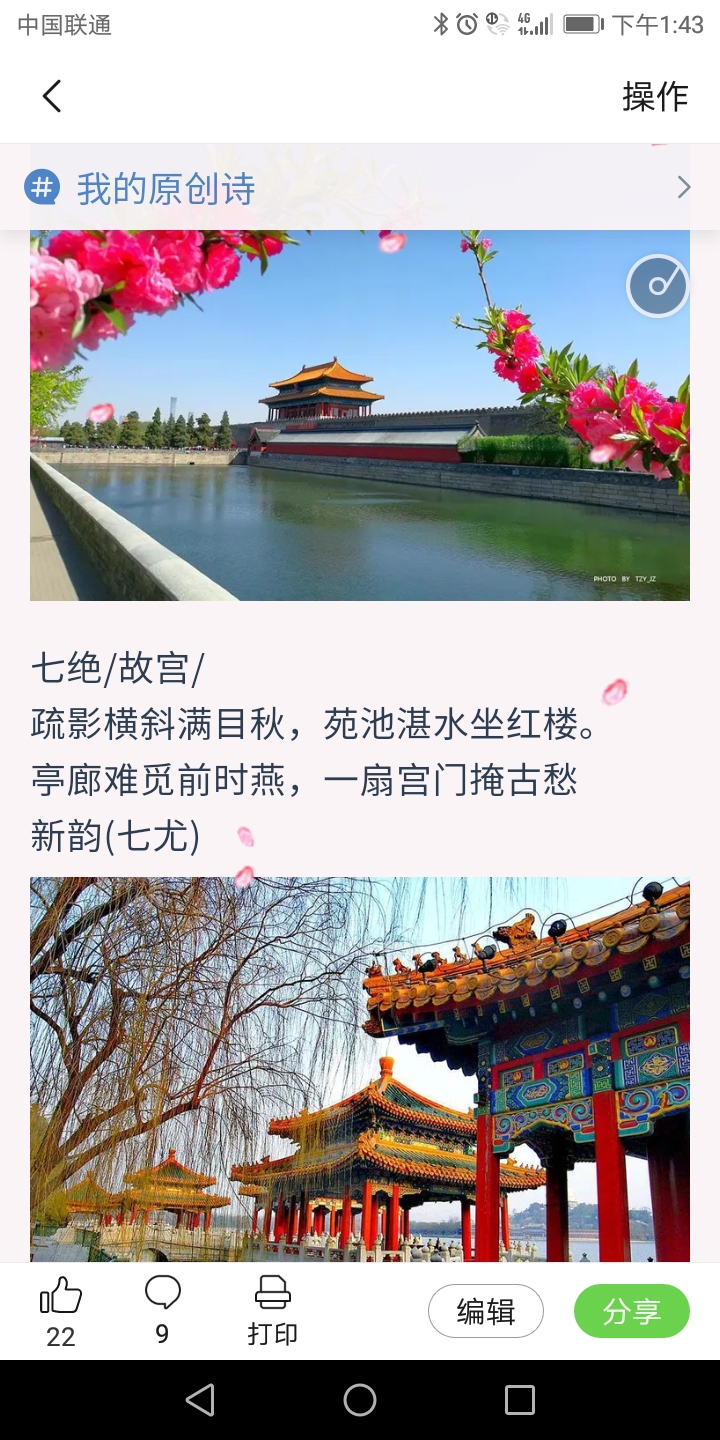Open the comments bubble icon

pyautogui.click(x=162, y=1293)
